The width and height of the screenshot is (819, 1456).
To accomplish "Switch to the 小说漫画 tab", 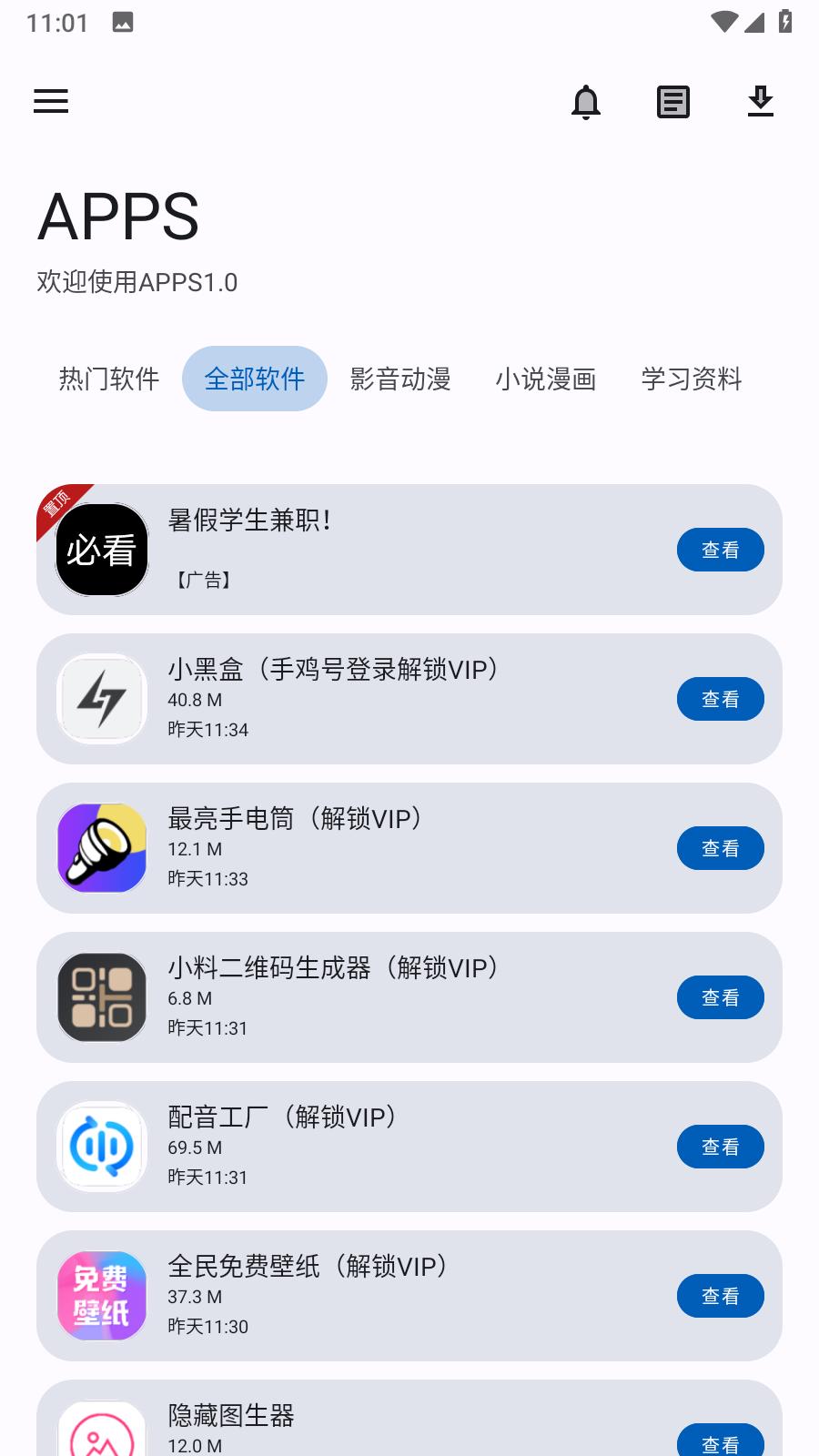I will [x=546, y=379].
